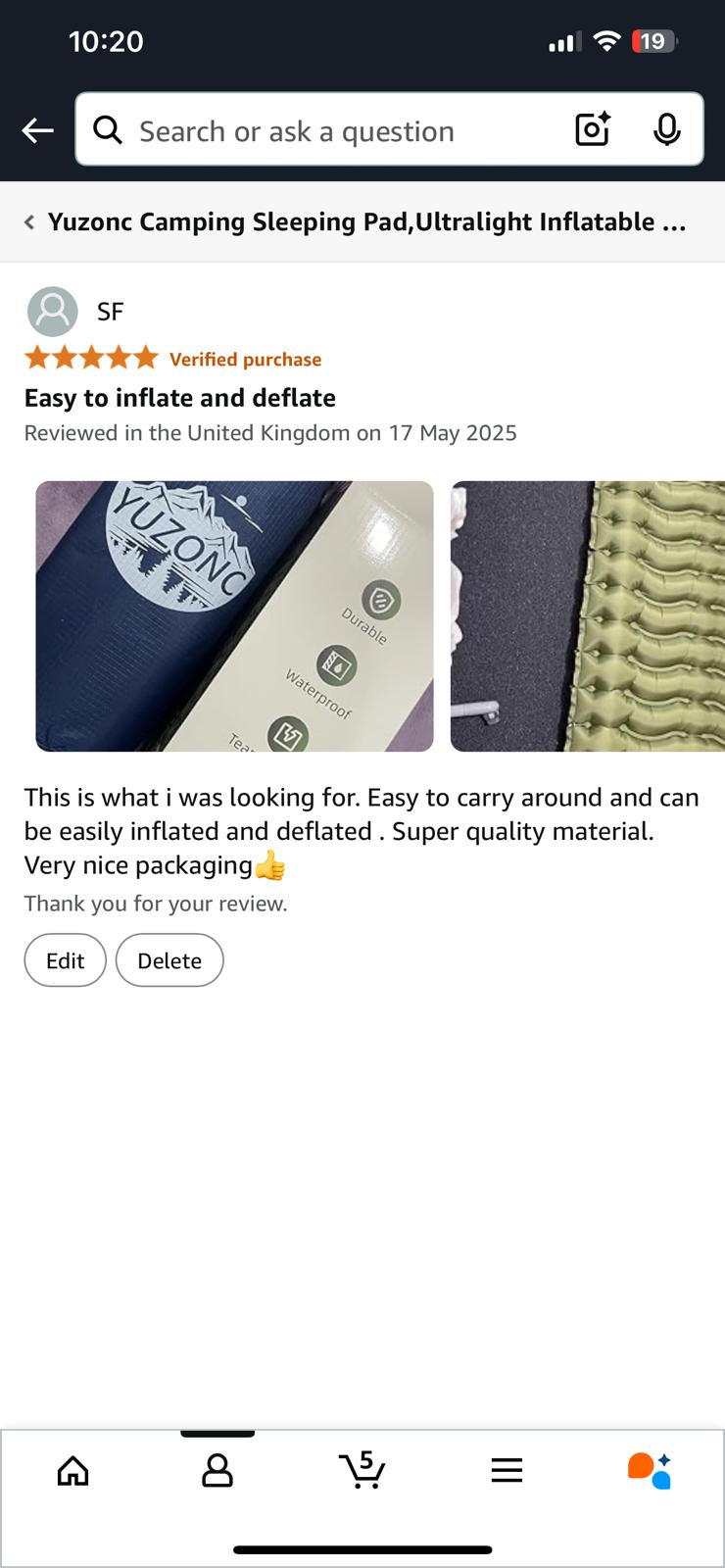Switch to the account profile tab
725x1568 pixels.
pos(217,1471)
